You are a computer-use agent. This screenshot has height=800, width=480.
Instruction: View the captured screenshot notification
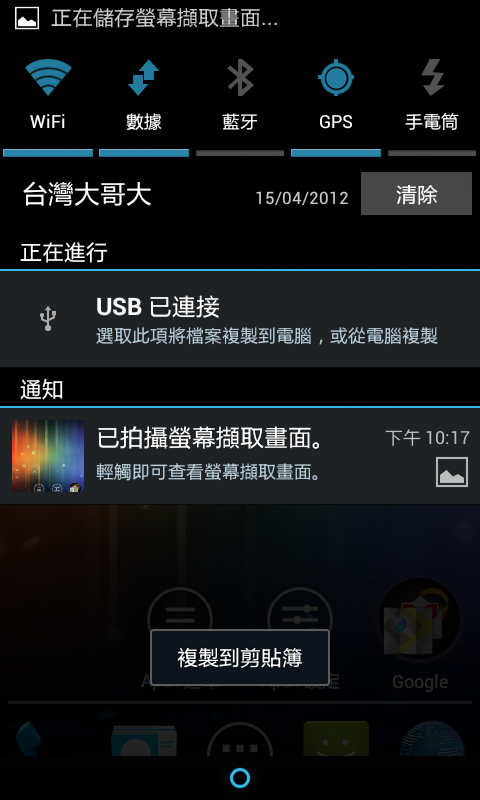click(x=240, y=456)
